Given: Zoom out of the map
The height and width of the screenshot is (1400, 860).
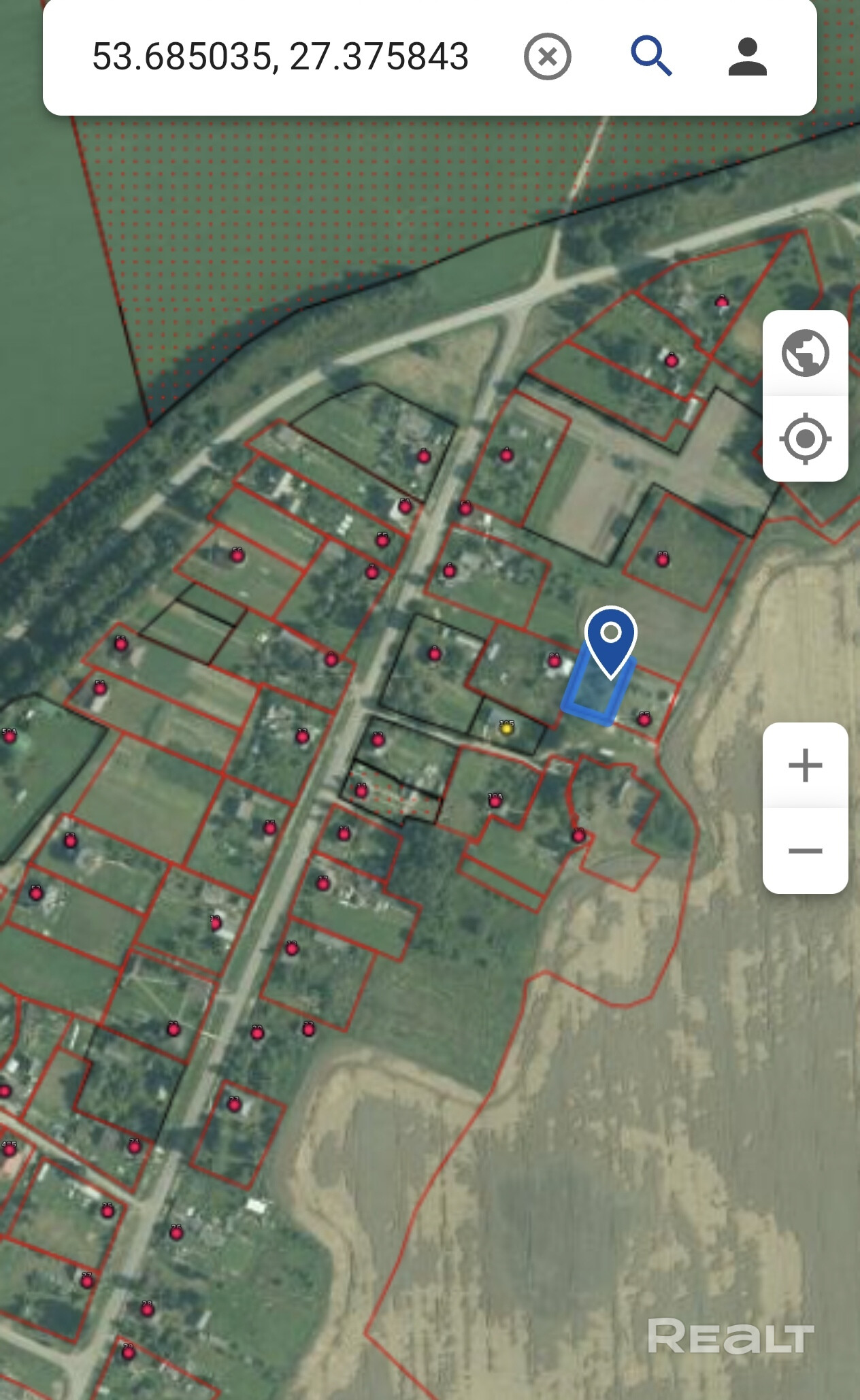Looking at the screenshot, I should pos(805,851).
